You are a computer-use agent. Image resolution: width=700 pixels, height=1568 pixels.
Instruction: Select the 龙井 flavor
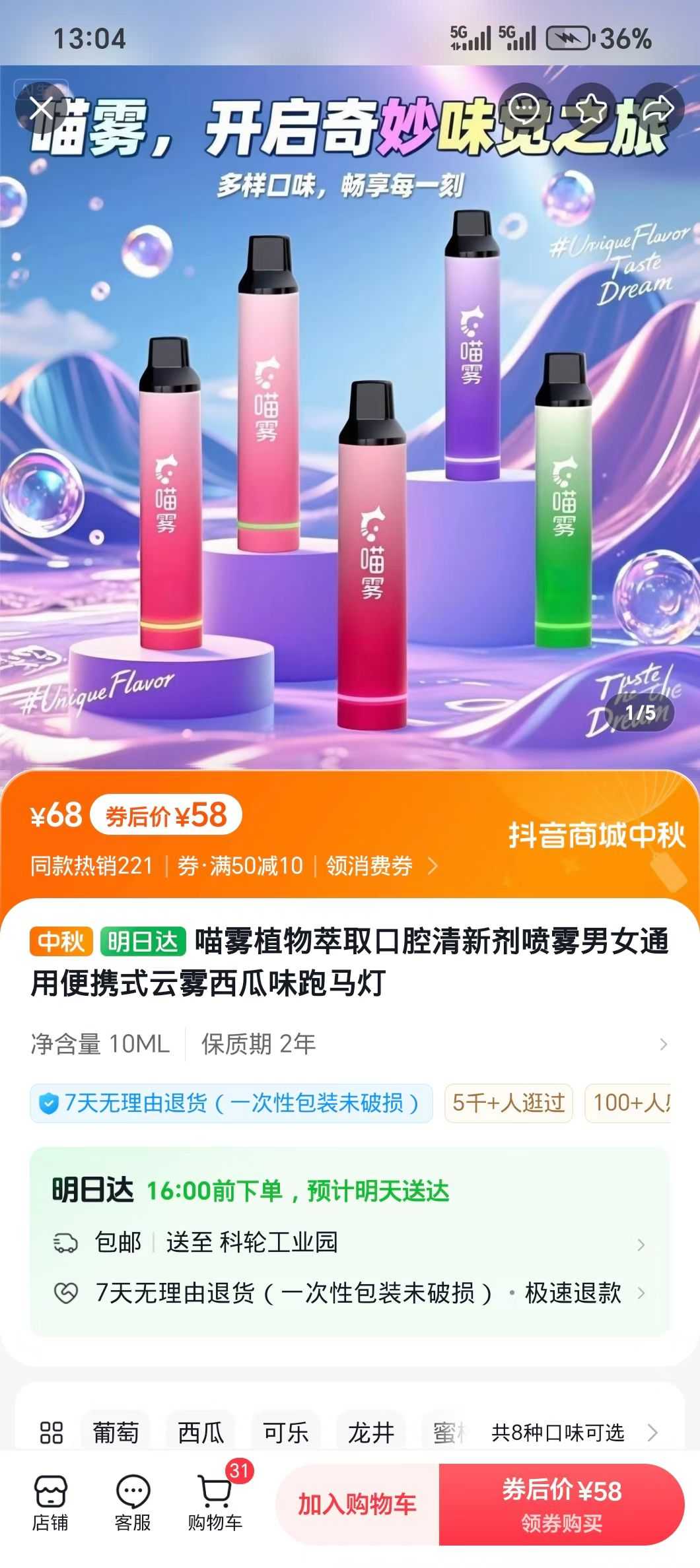(370, 1433)
